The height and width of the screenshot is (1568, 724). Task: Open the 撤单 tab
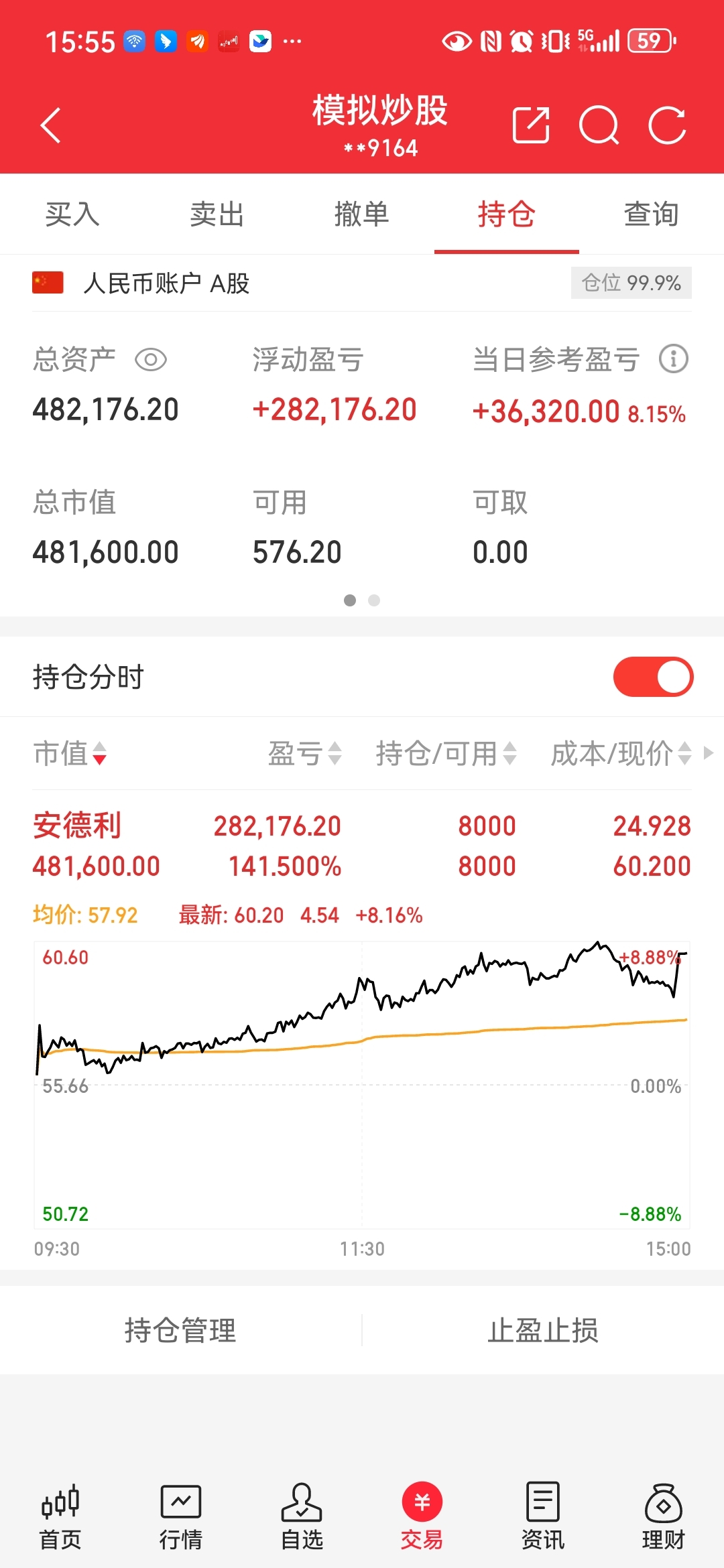pos(362,214)
